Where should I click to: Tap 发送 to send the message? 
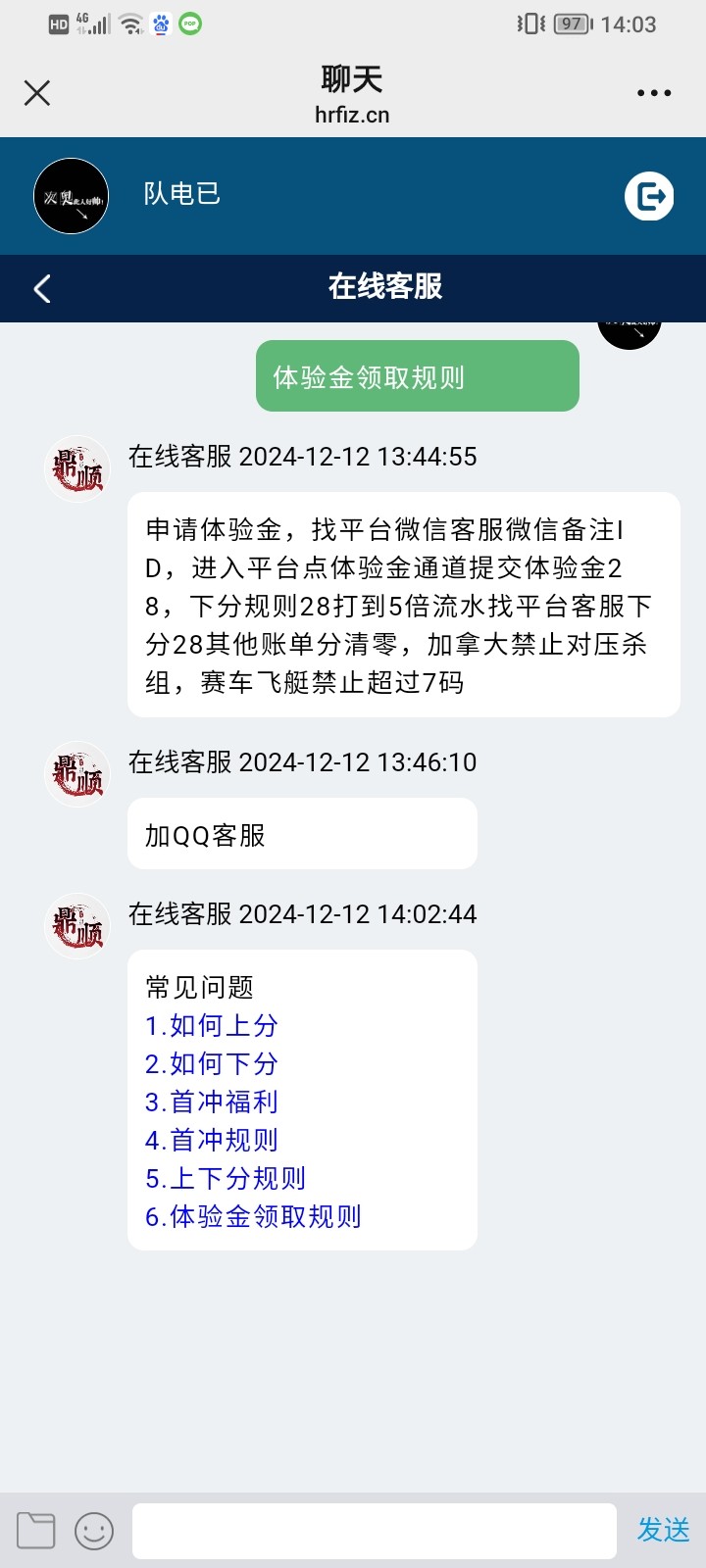(663, 1530)
